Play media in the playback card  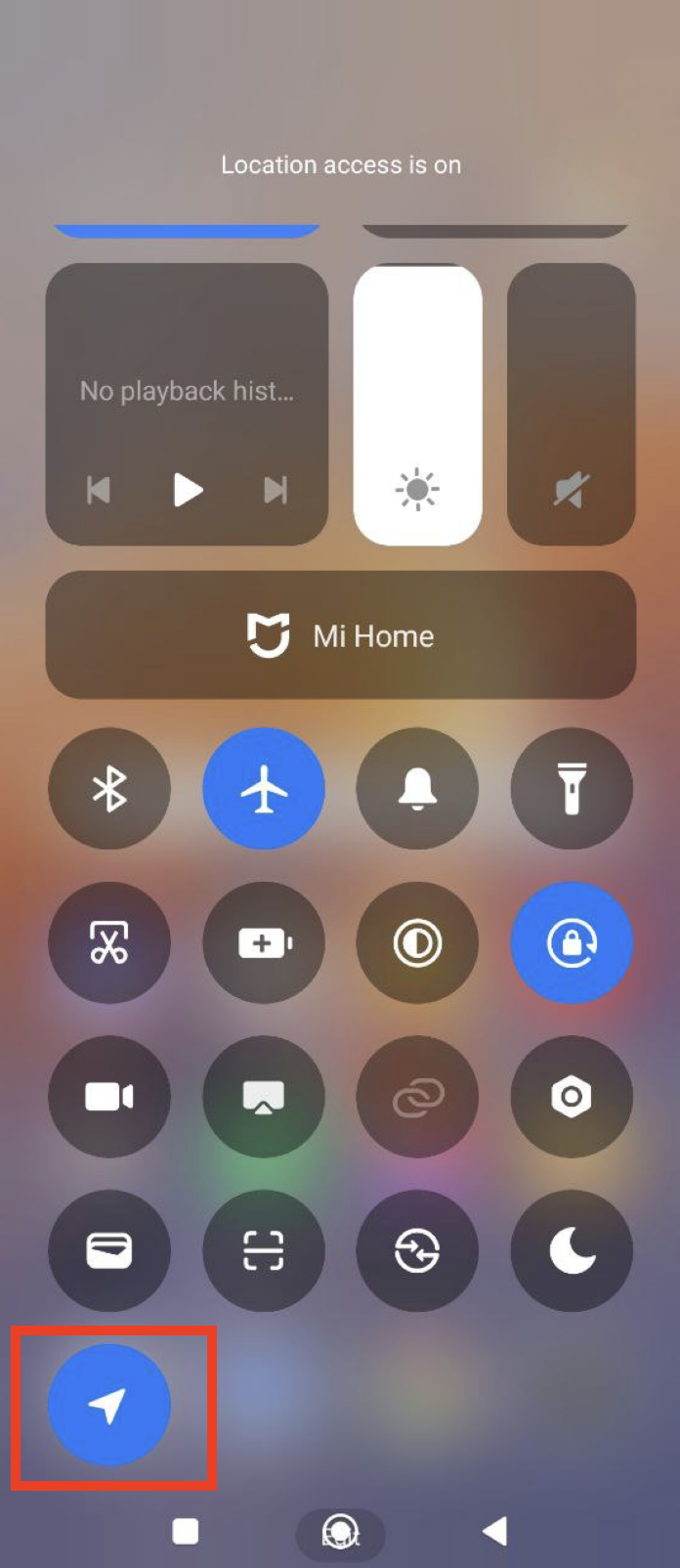[188, 490]
